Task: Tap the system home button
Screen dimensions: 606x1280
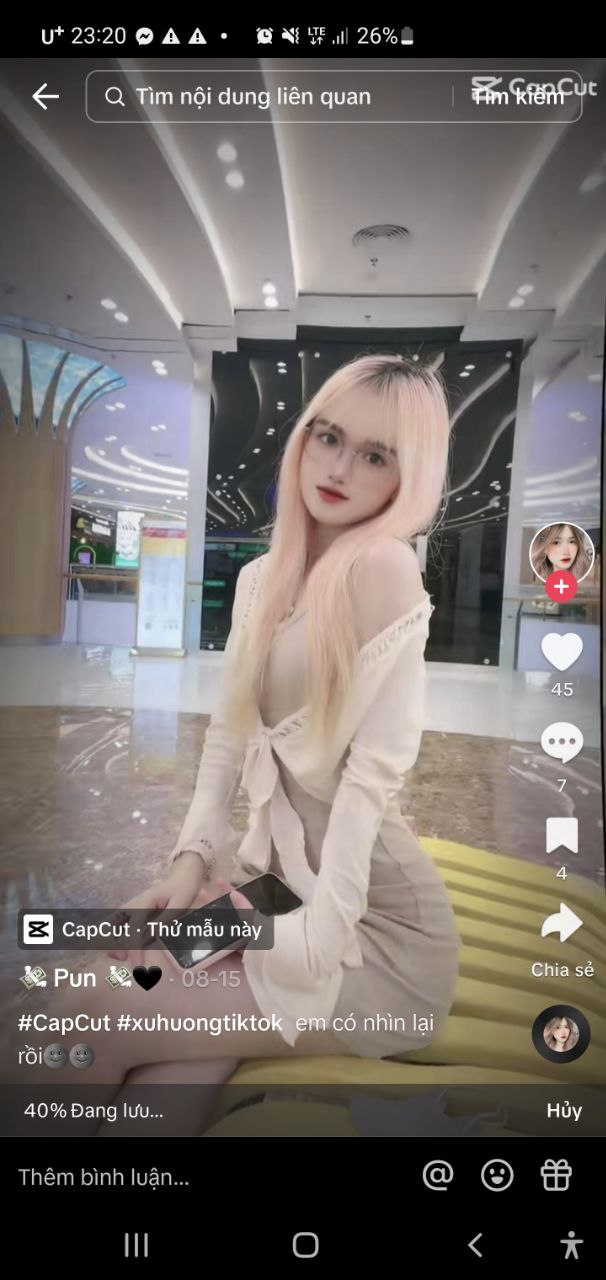Action: [305, 1244]
